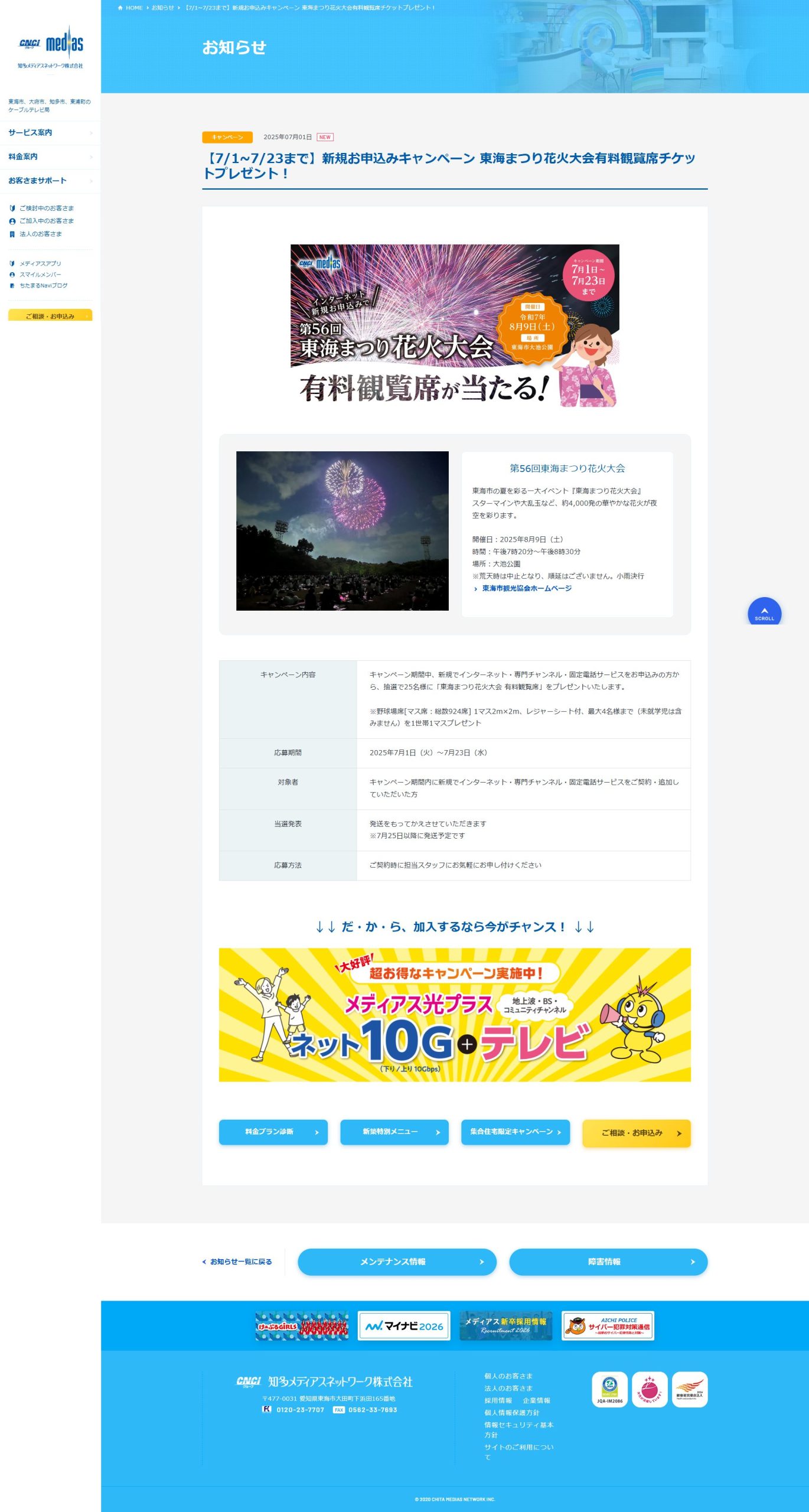Open the お客さまサポート menu item
Image resolution: width=809 pixels, height=1512 pixels.
(38, 181)
